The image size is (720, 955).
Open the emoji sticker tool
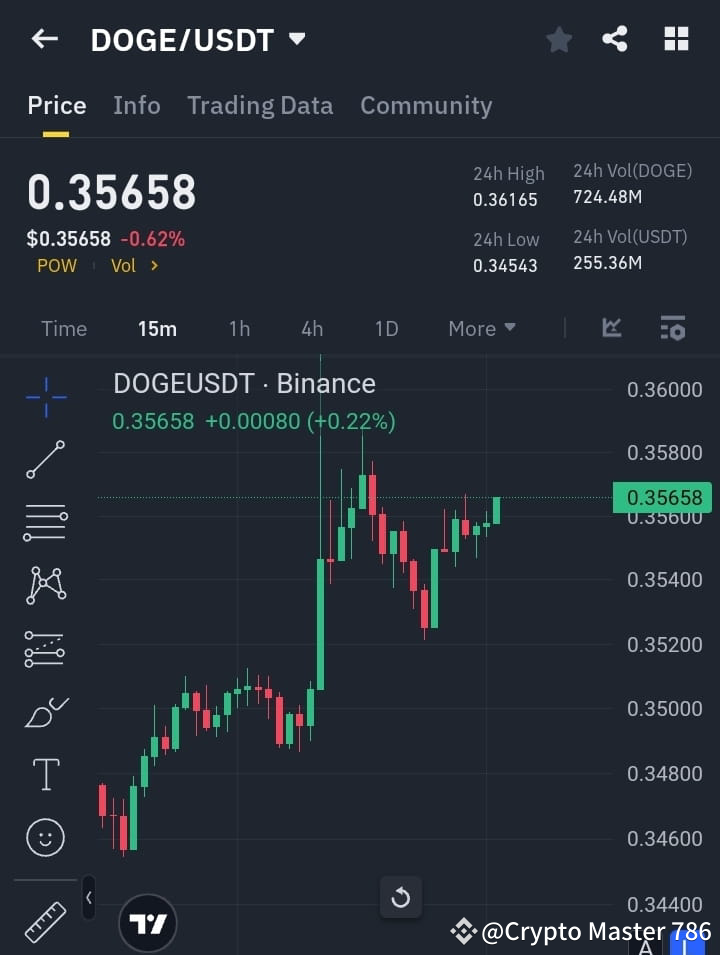pyautogui.click(x=45, y=837)
